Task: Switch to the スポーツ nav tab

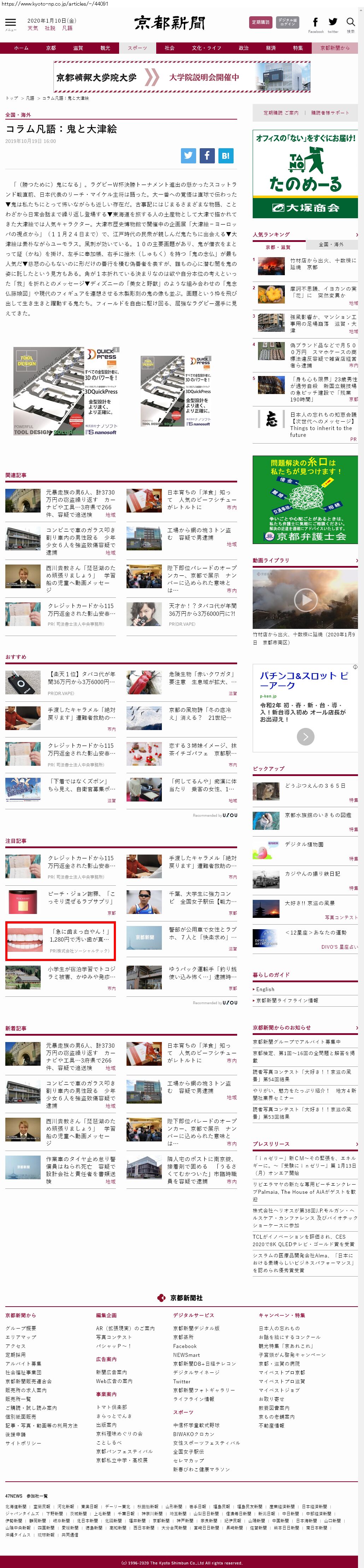Action: point(137,48)
